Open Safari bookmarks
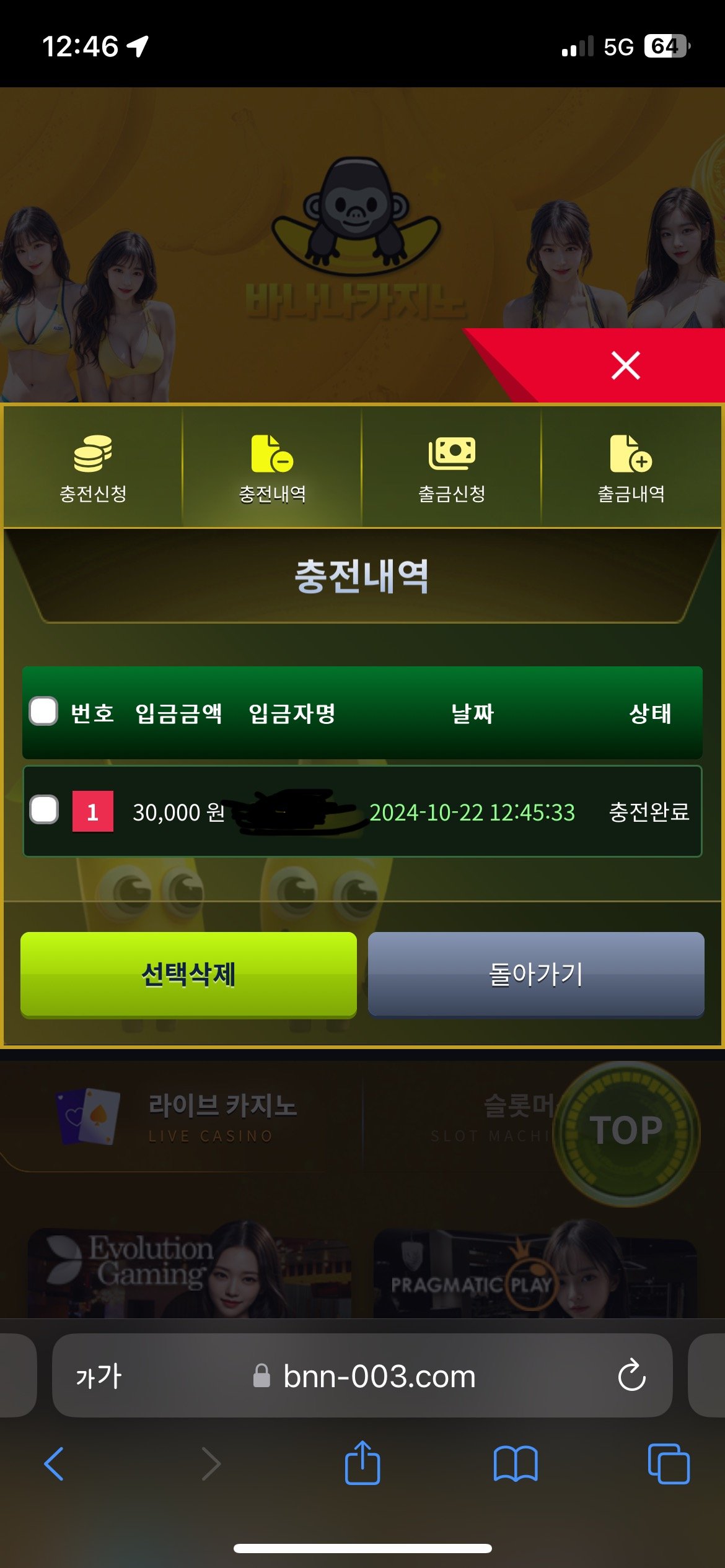 tap(515, 1464)
